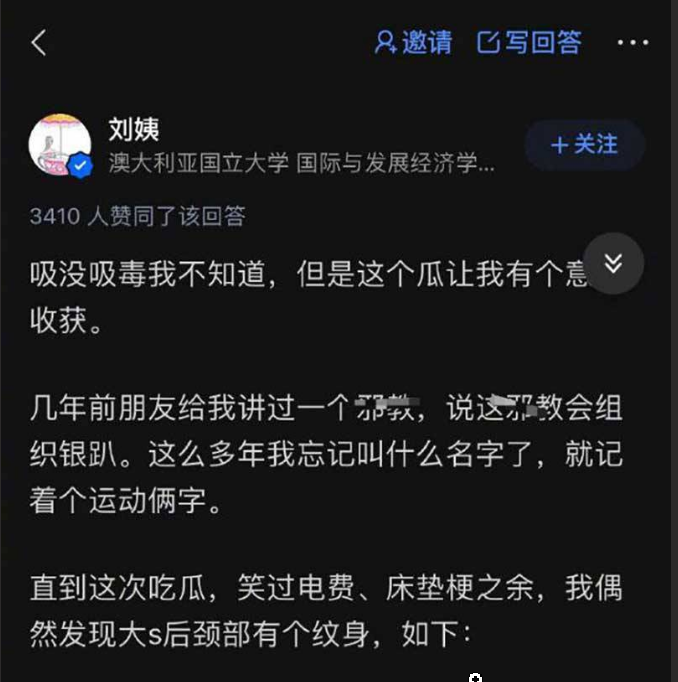Open the three-dot overflow menu

point(633,43)
